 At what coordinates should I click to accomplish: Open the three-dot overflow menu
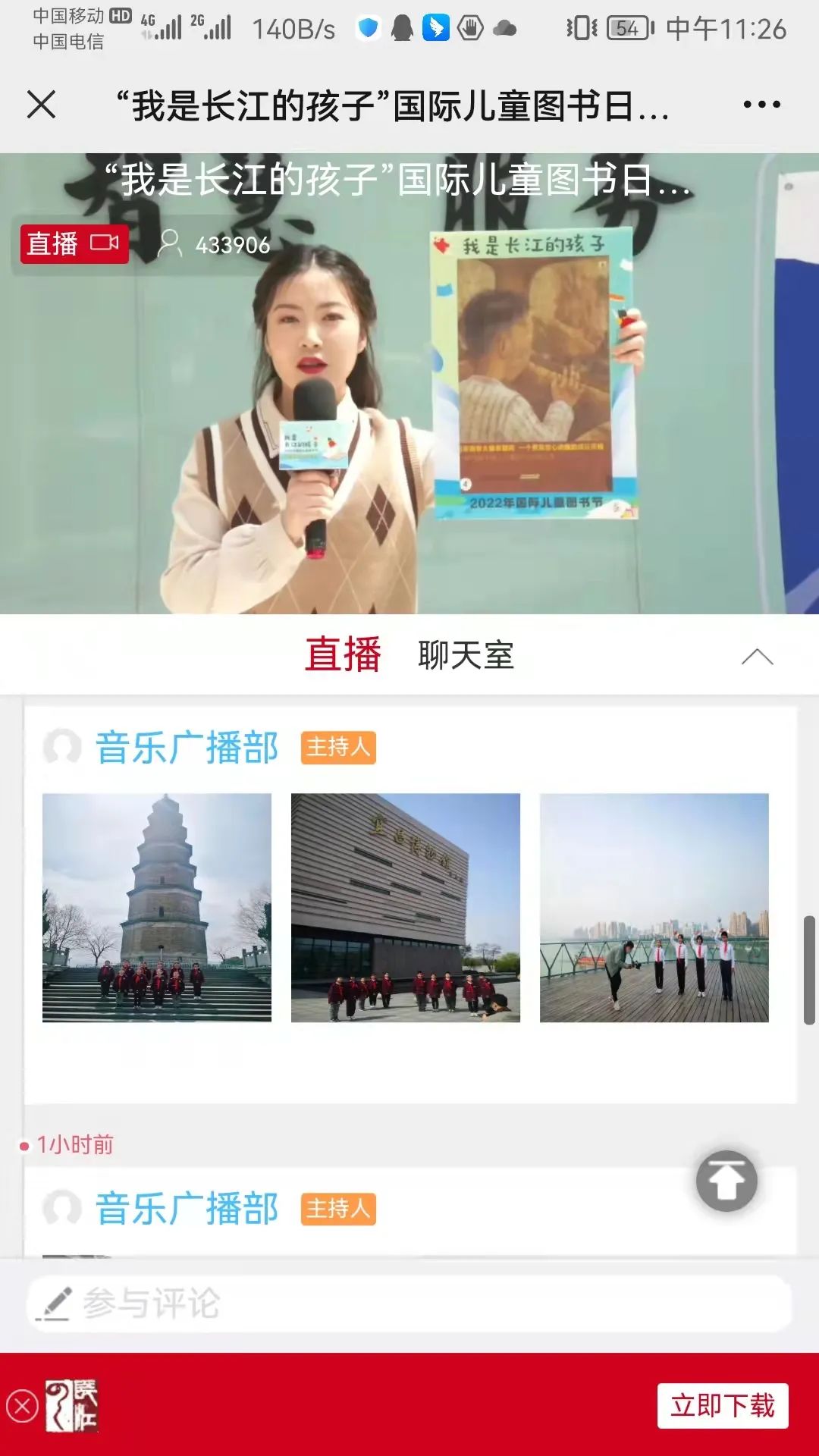[x=761, y=105]
